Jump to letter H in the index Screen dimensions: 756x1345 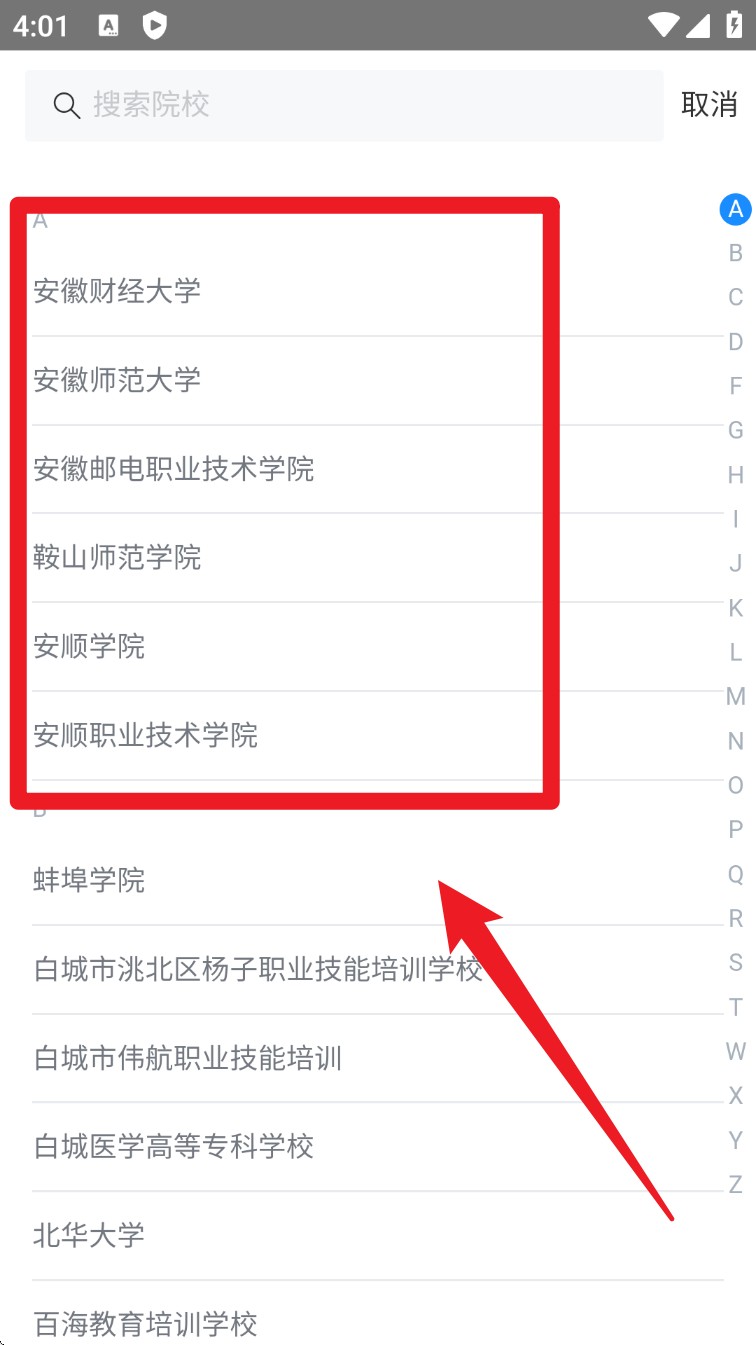[x=735, y=474]
